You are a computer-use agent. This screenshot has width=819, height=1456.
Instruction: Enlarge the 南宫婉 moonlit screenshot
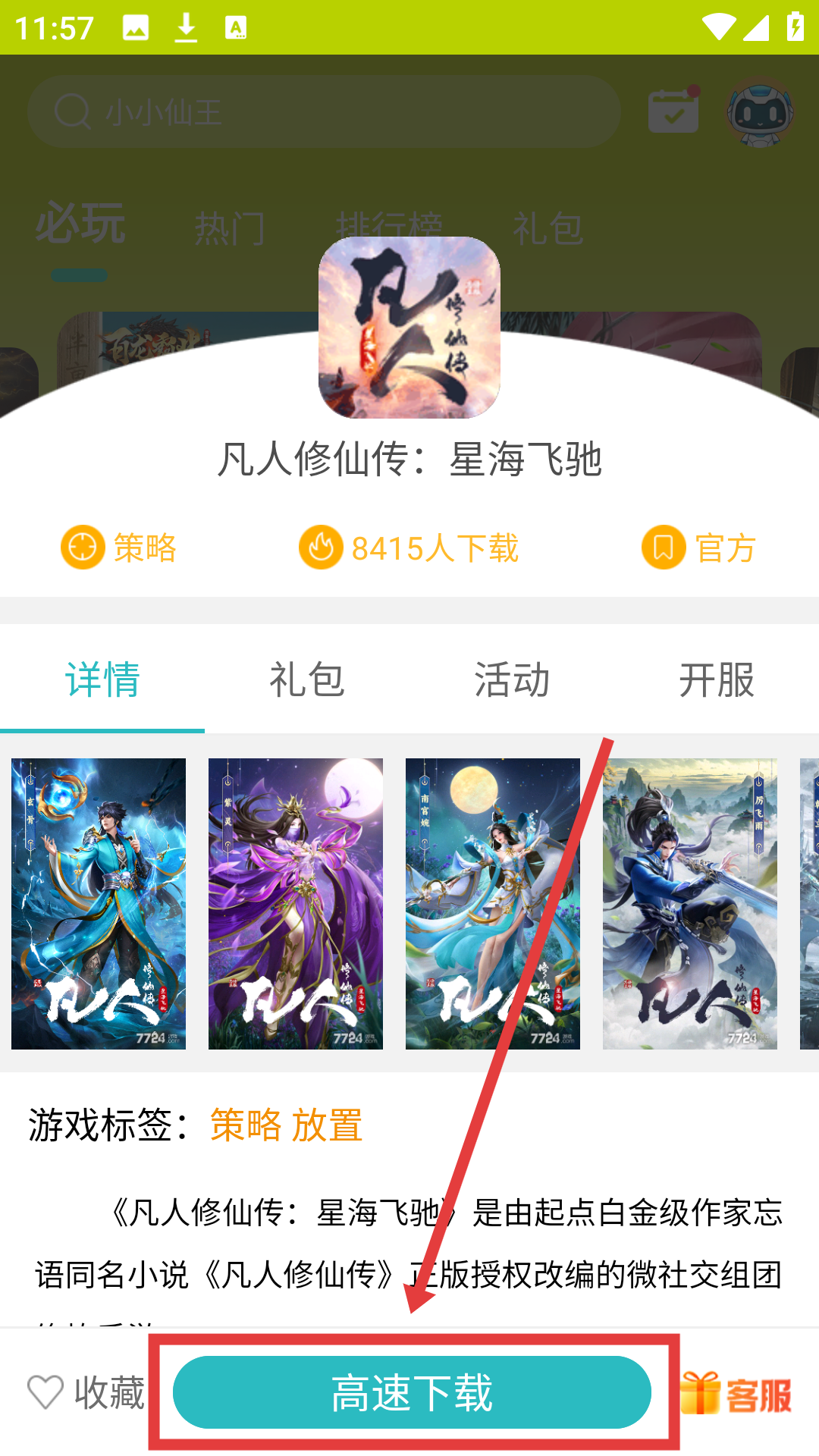[493, 903]
